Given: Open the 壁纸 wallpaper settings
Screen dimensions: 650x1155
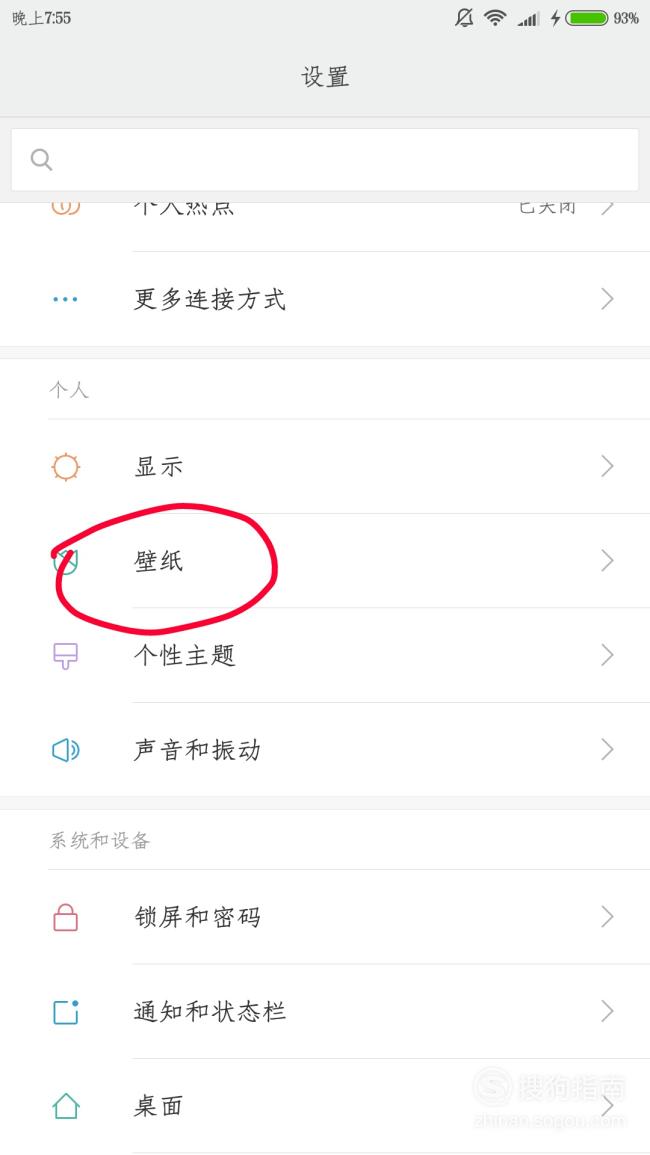Looking at the screenshot, I should [x=325, y=561].
